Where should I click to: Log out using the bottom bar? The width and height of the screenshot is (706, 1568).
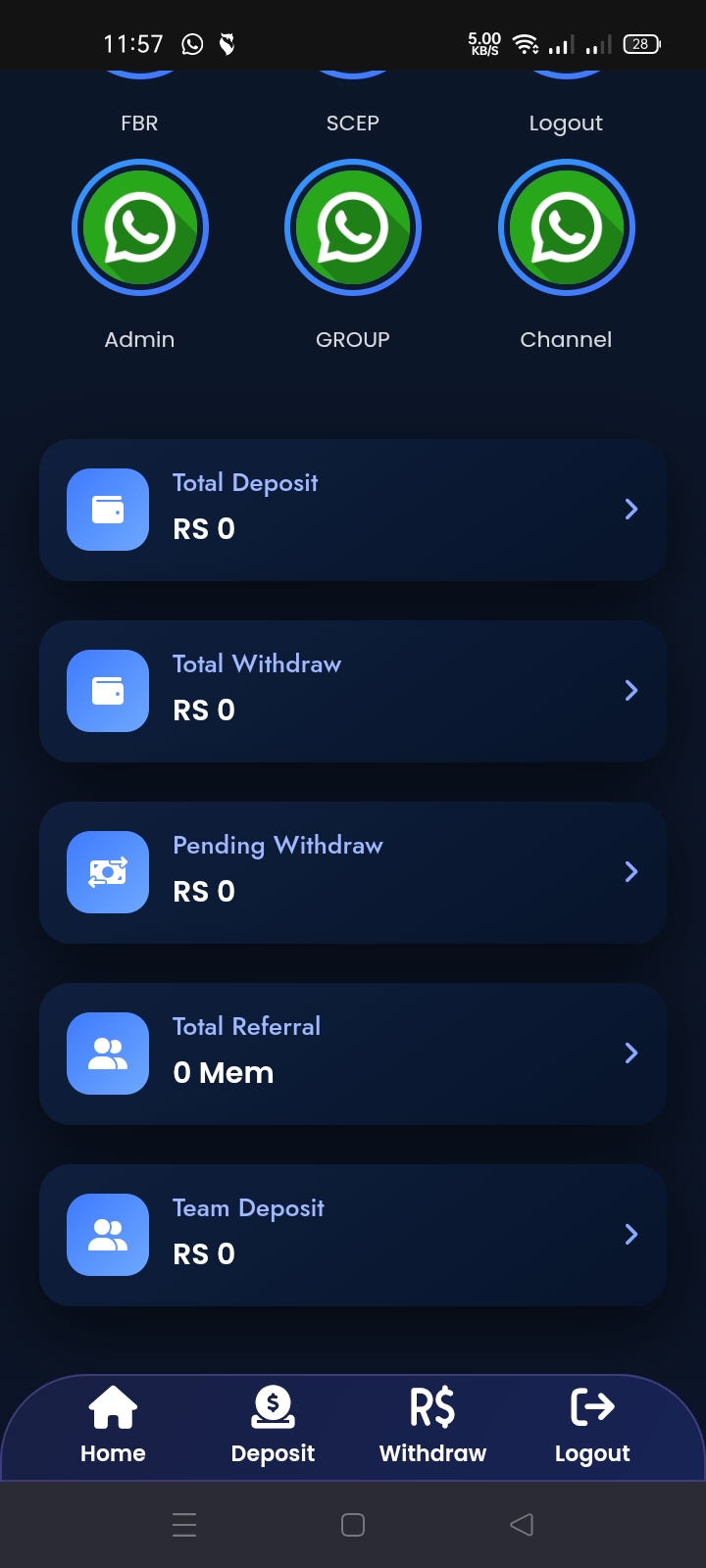(592, 1426)
